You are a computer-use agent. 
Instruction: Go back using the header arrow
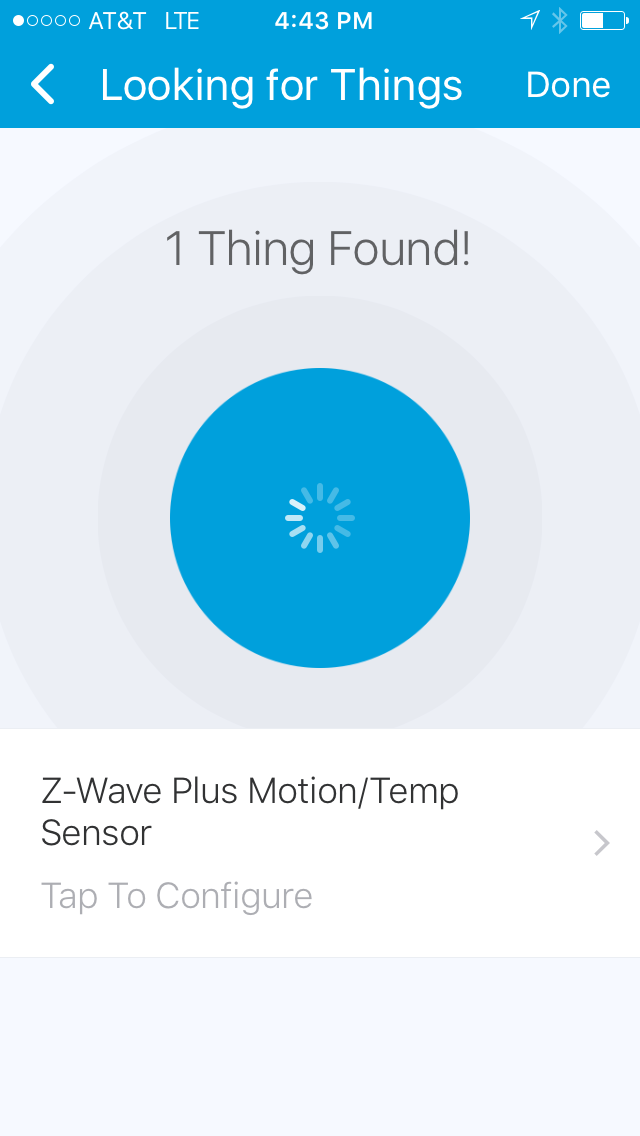(42, 85)
